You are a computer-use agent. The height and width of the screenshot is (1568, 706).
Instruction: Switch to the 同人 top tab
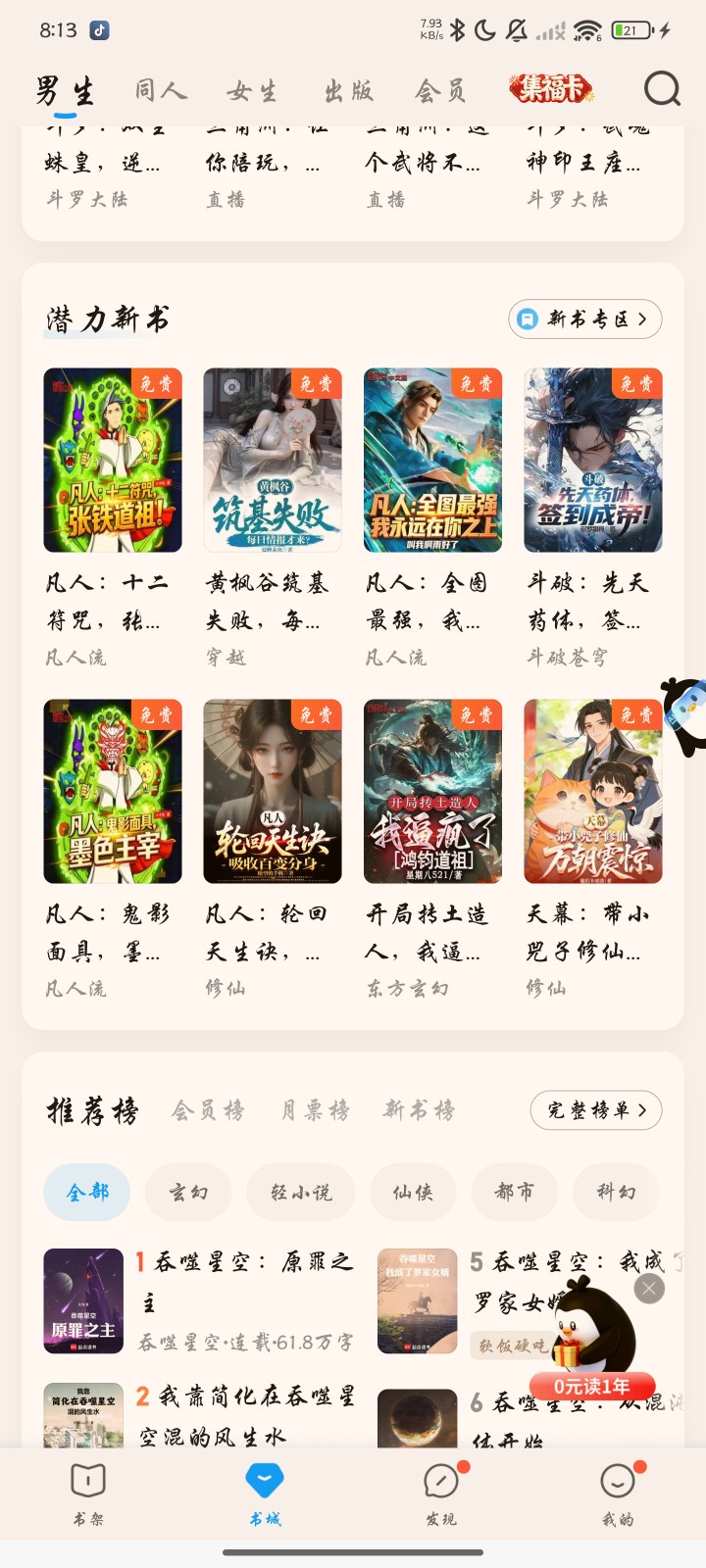[x=160, y=91]
